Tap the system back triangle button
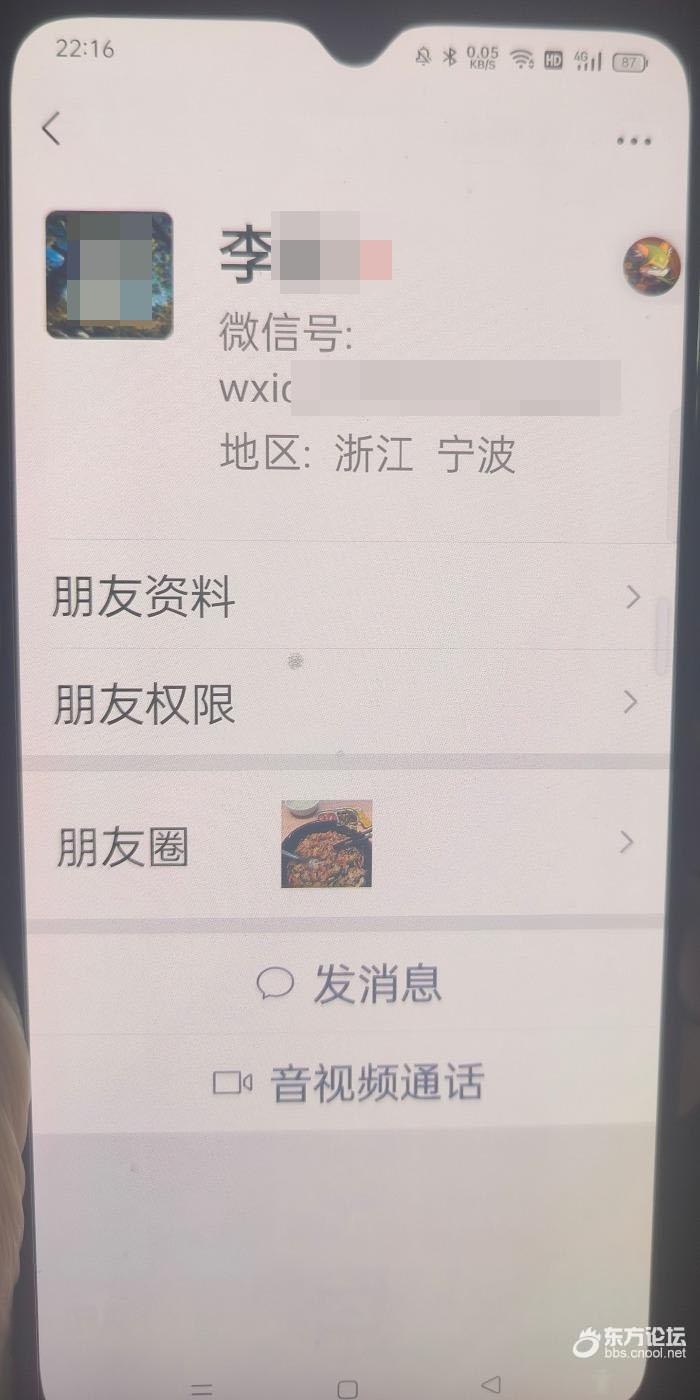 [x=490, y=1385]
